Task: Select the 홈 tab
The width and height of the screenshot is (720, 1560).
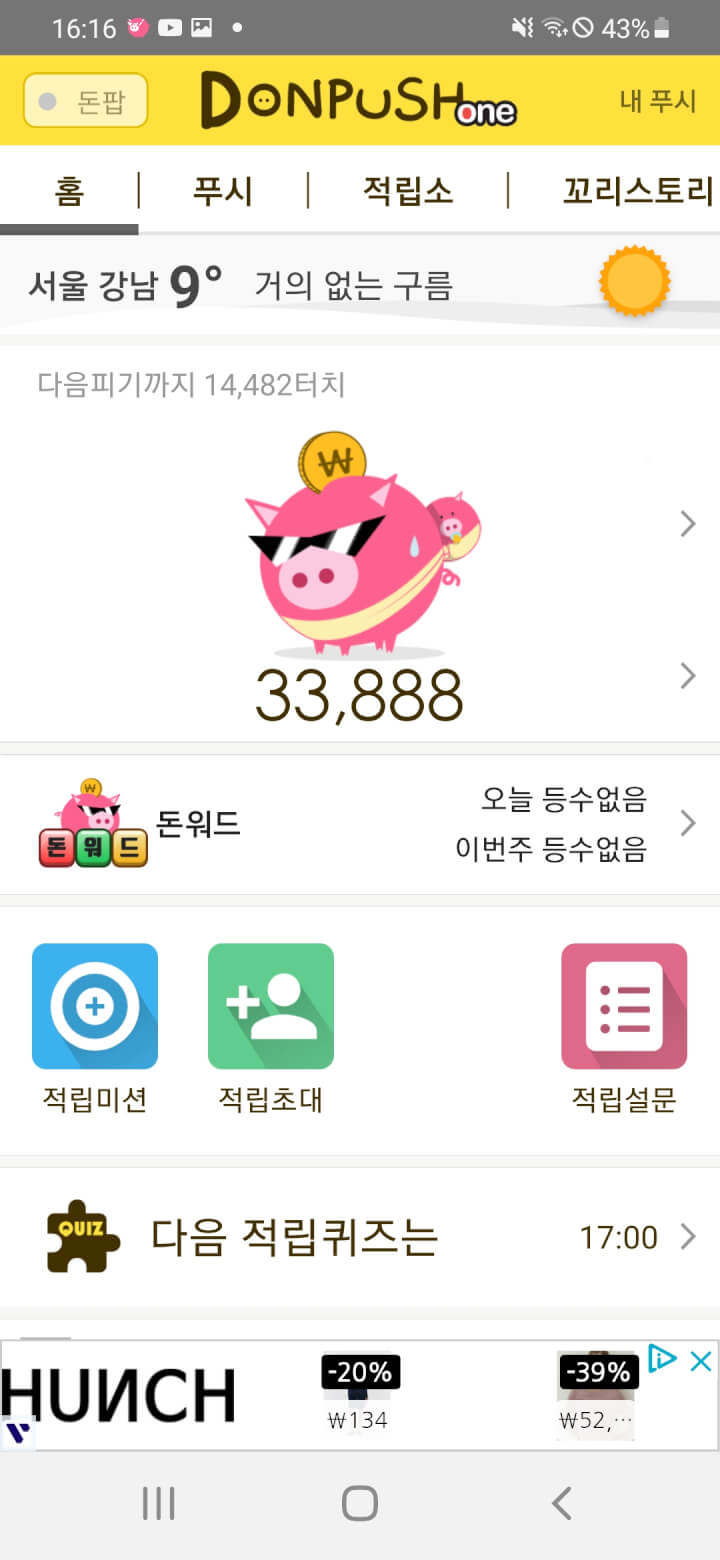Action: point(69,190)
